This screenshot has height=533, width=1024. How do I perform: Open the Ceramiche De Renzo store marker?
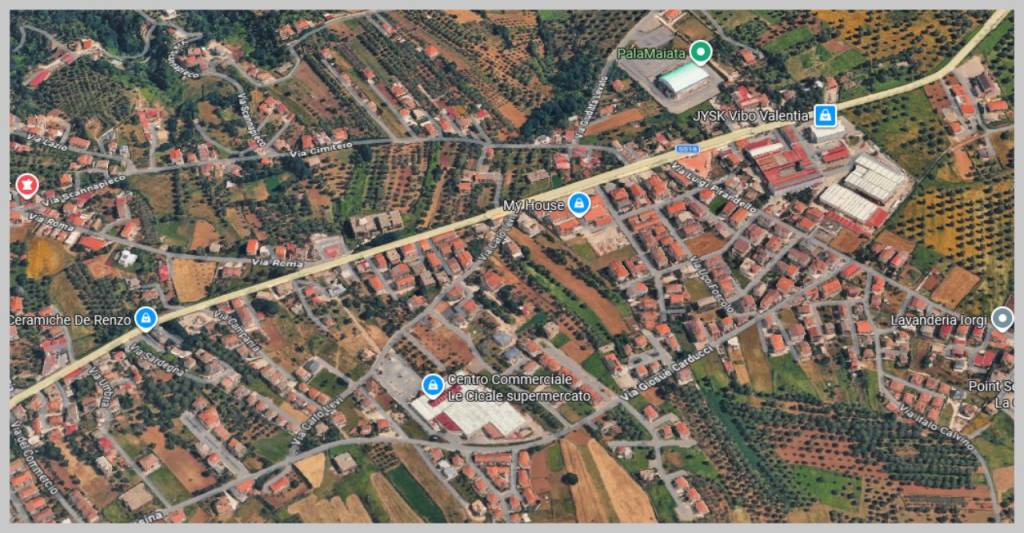[146, 318]
